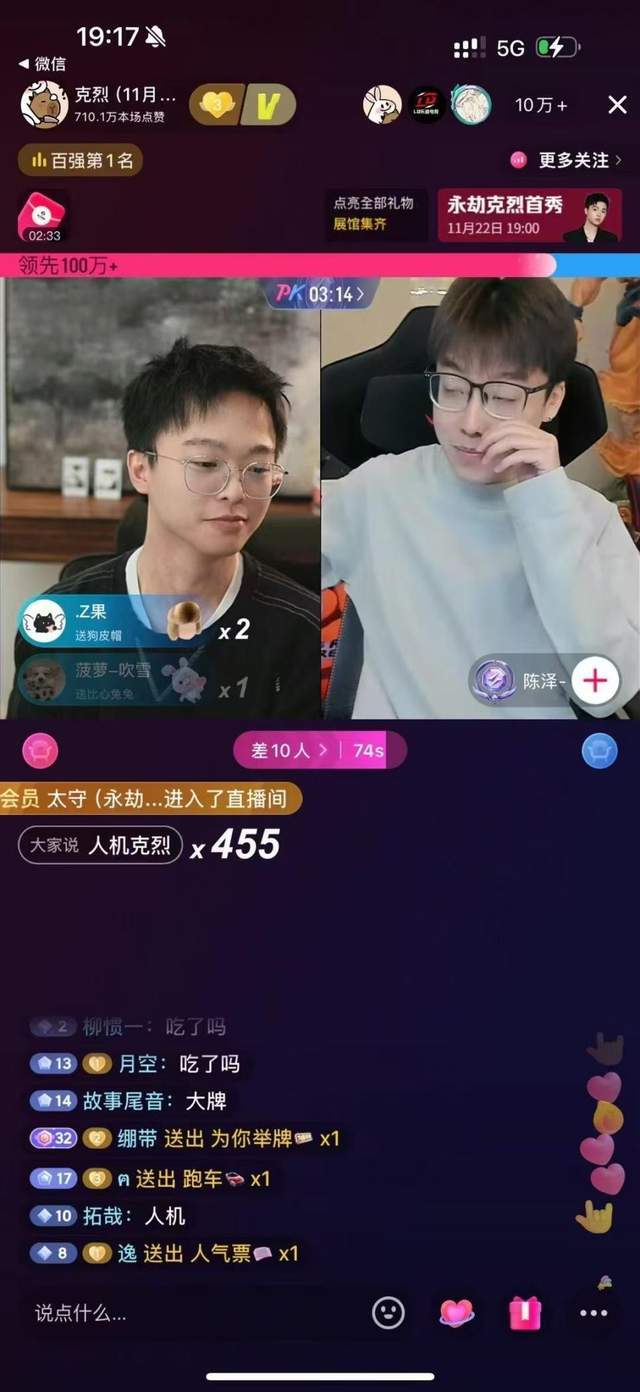This screenshot has width=640, height=1392.
Task: Tap the red envelope countdown icon
Action: (x=44, y=216)
